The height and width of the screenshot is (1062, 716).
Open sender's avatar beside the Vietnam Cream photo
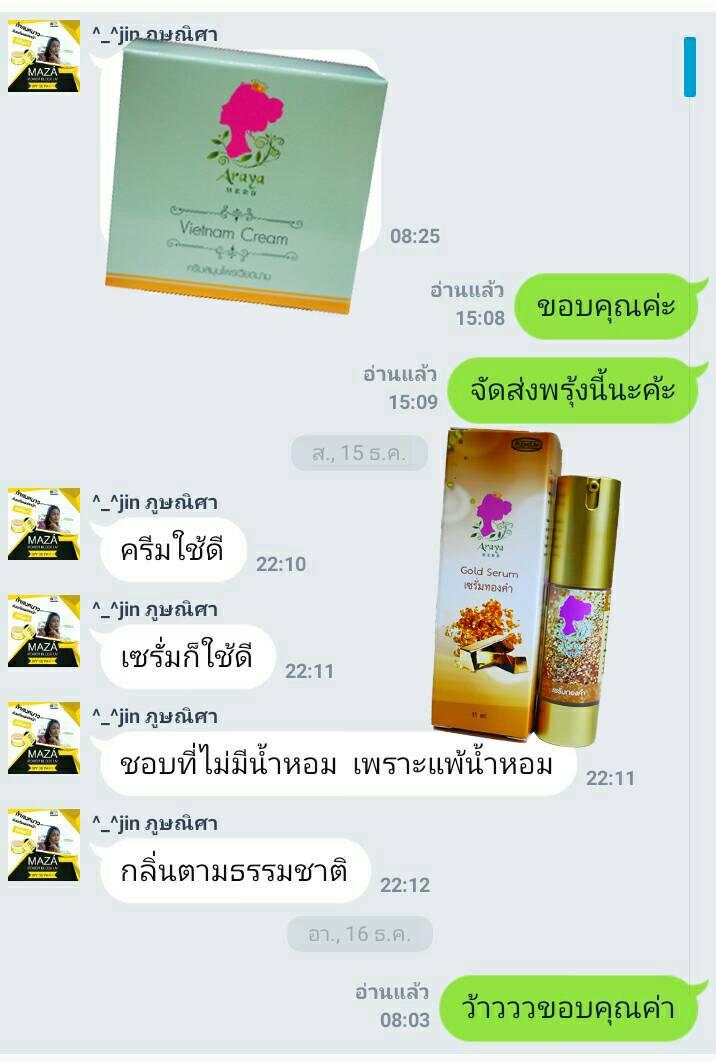pos(43,56)
